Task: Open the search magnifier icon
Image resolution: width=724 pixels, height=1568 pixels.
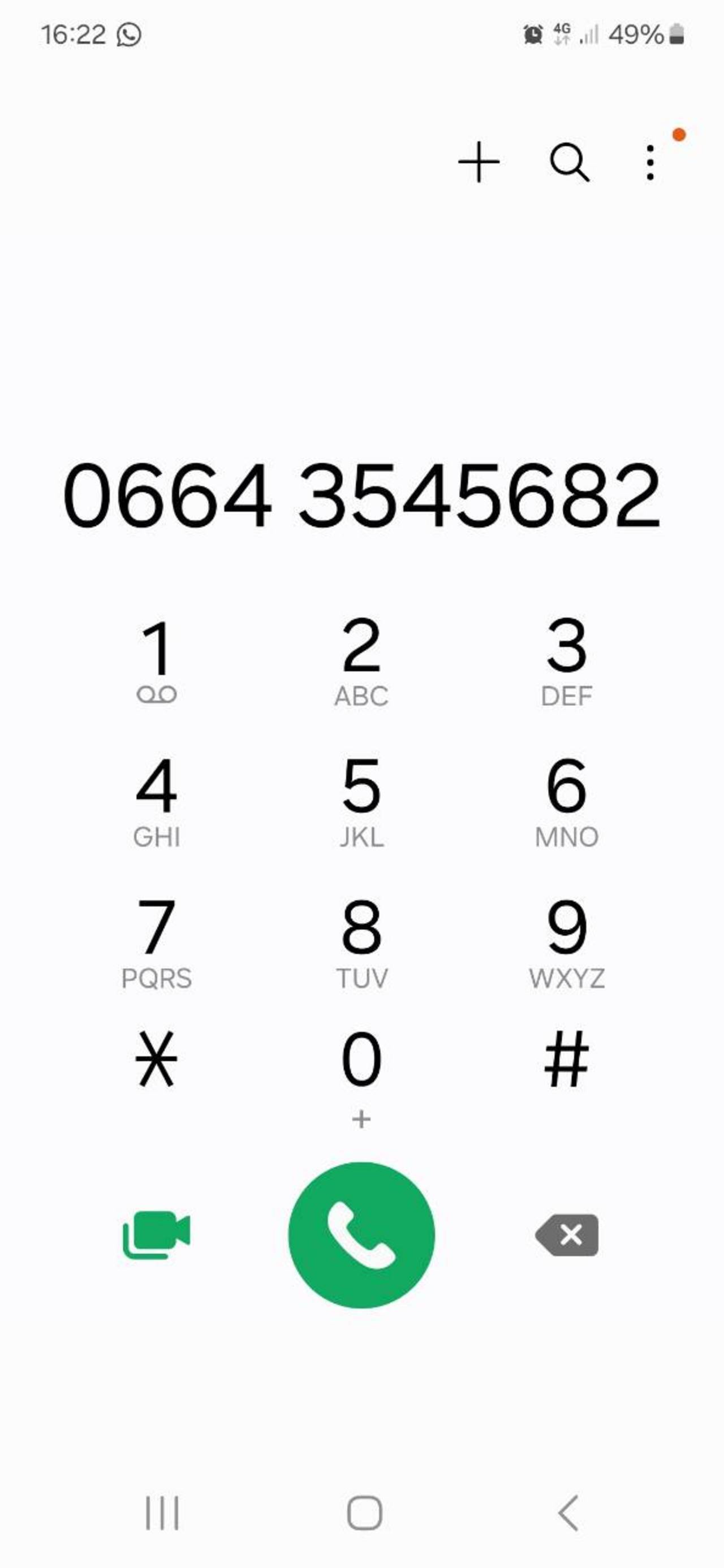Action: pos(570,162)
